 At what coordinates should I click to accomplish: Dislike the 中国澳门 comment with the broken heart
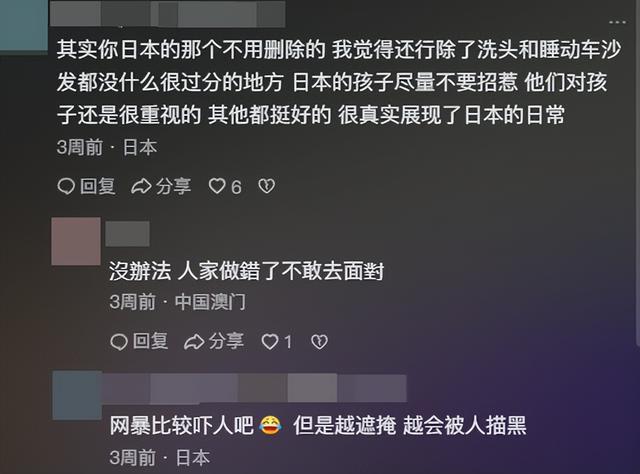pyautogui.click(x=319, y=342)
